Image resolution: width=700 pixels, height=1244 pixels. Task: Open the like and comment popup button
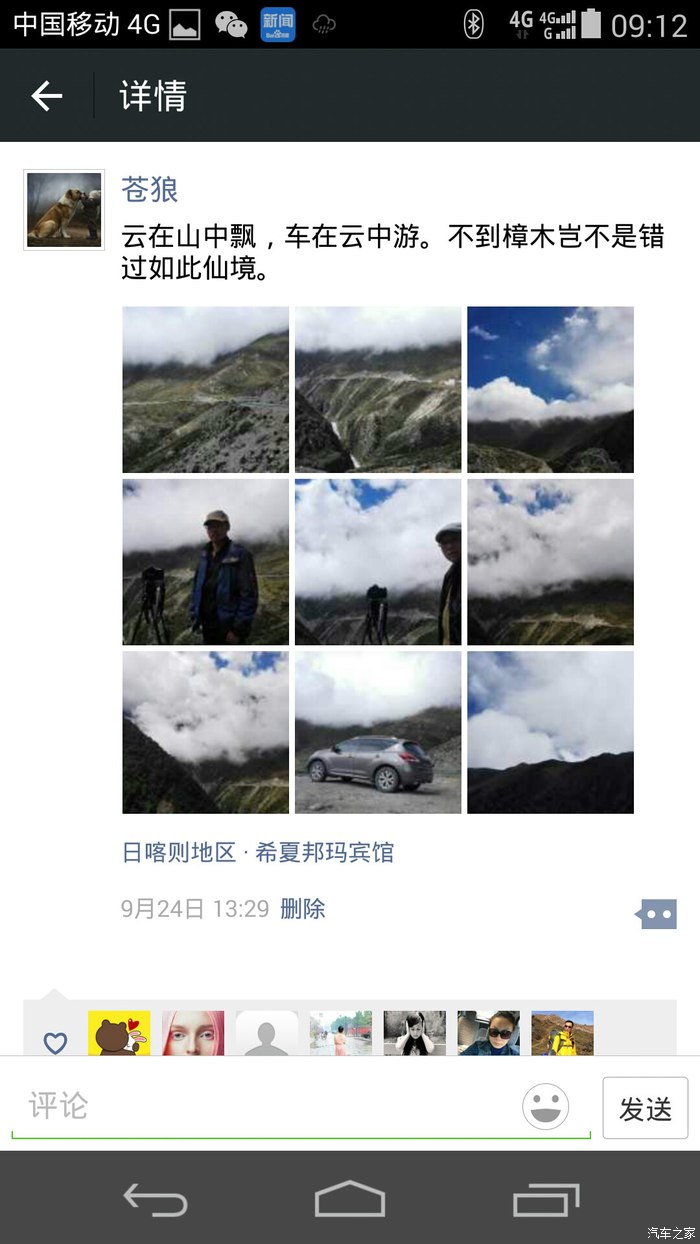pos(657,913)
